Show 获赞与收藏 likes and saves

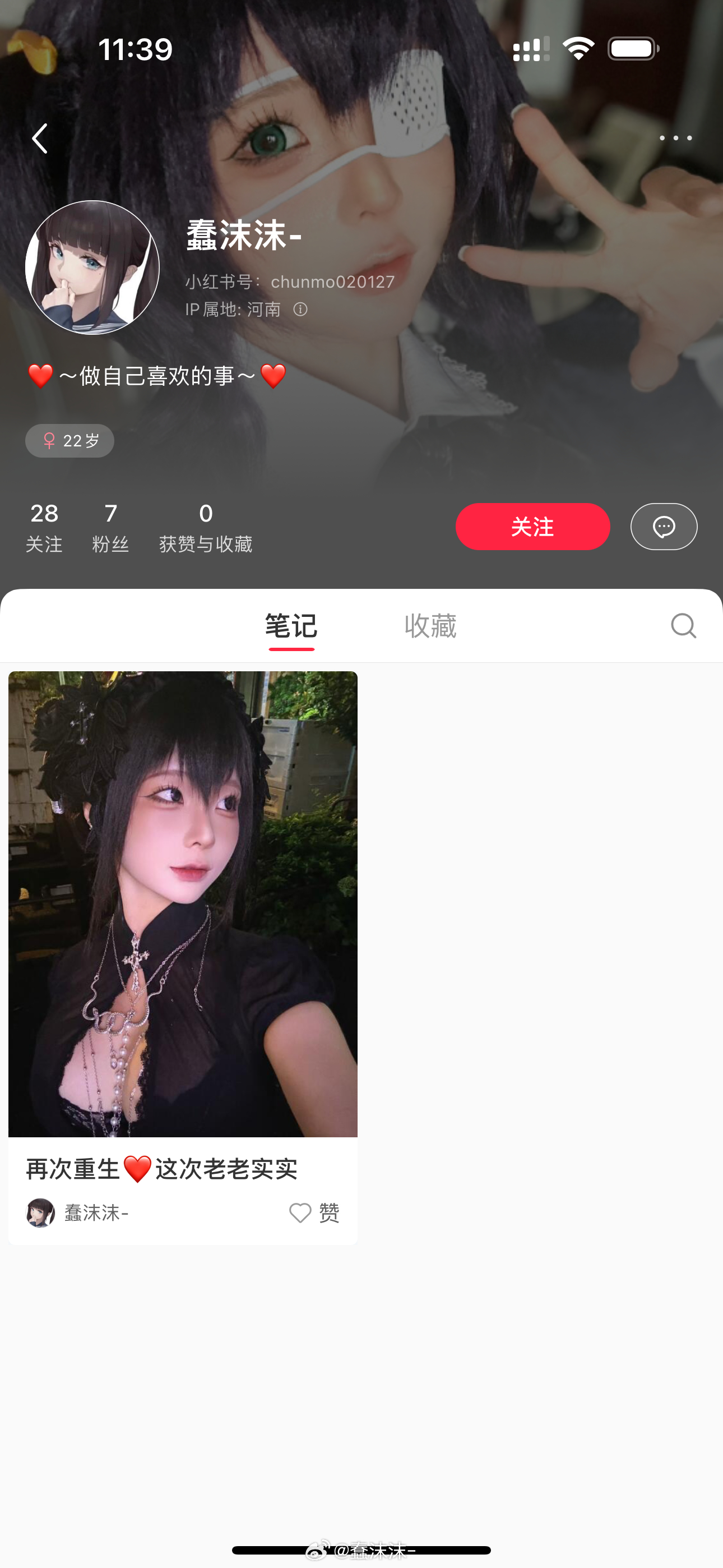pyautogui.click(x=206, y=527)
